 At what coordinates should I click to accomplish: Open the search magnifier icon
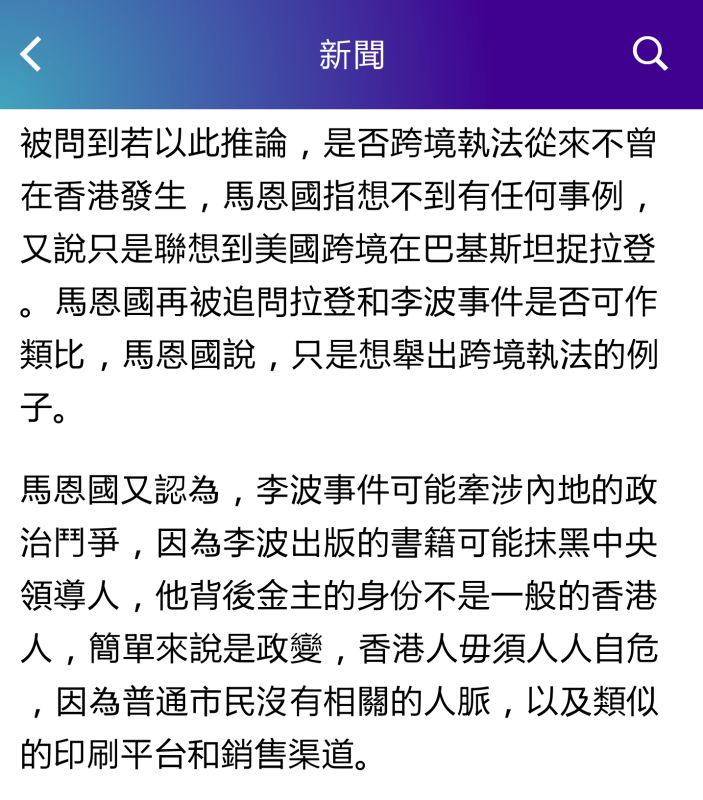click(650, 54)
